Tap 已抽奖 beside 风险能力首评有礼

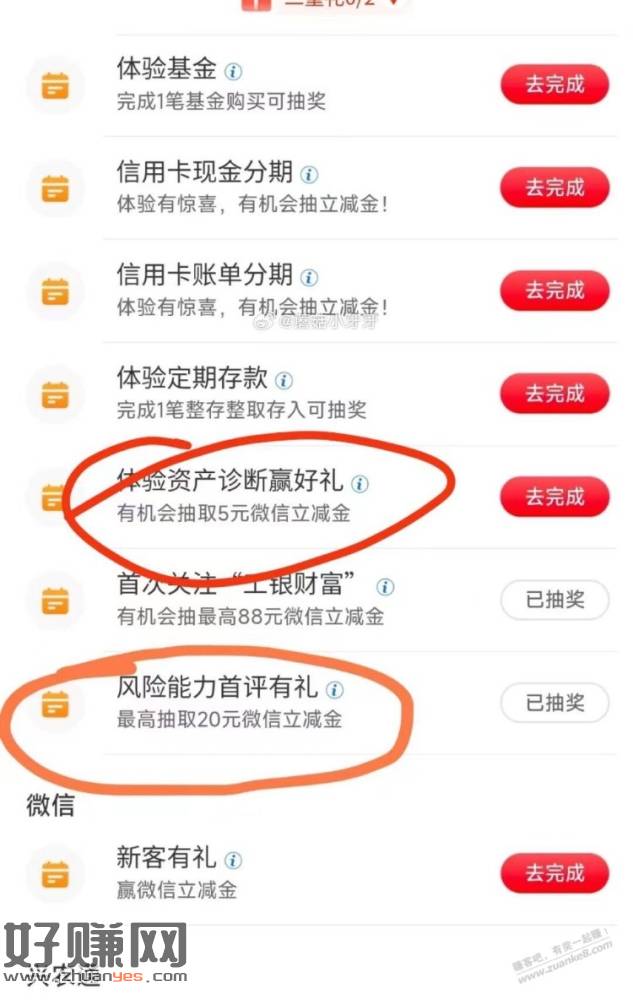[x=554, y=703]
